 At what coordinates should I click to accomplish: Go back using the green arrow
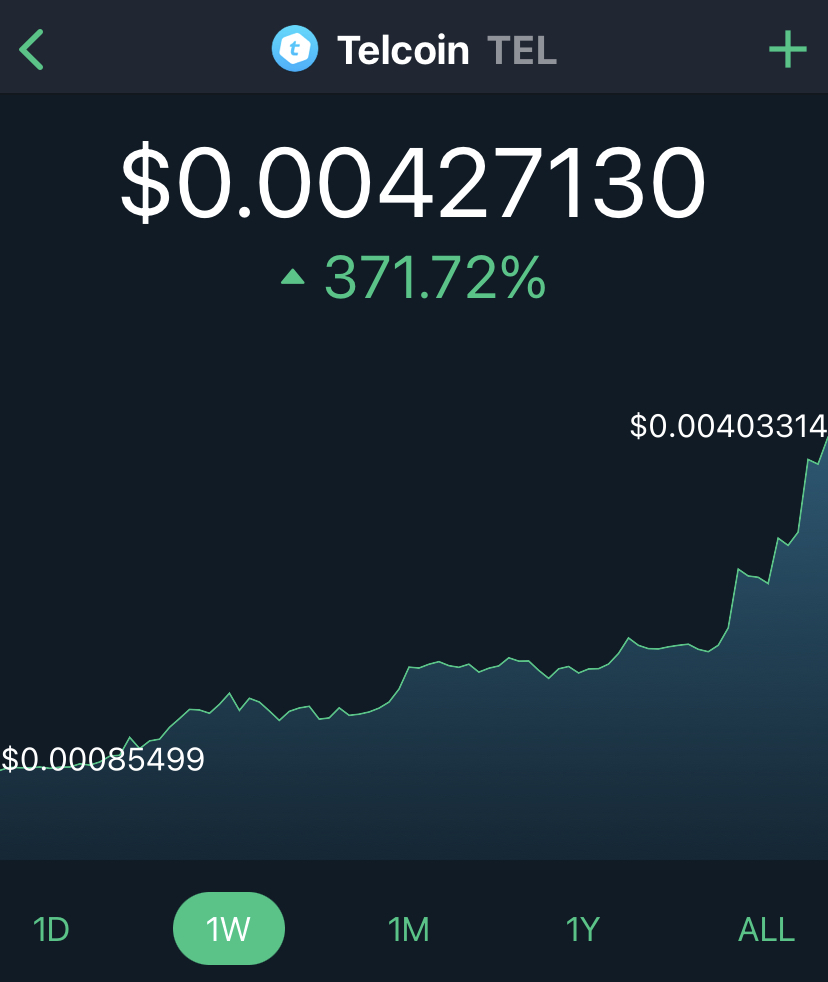[x=32, y=49]
